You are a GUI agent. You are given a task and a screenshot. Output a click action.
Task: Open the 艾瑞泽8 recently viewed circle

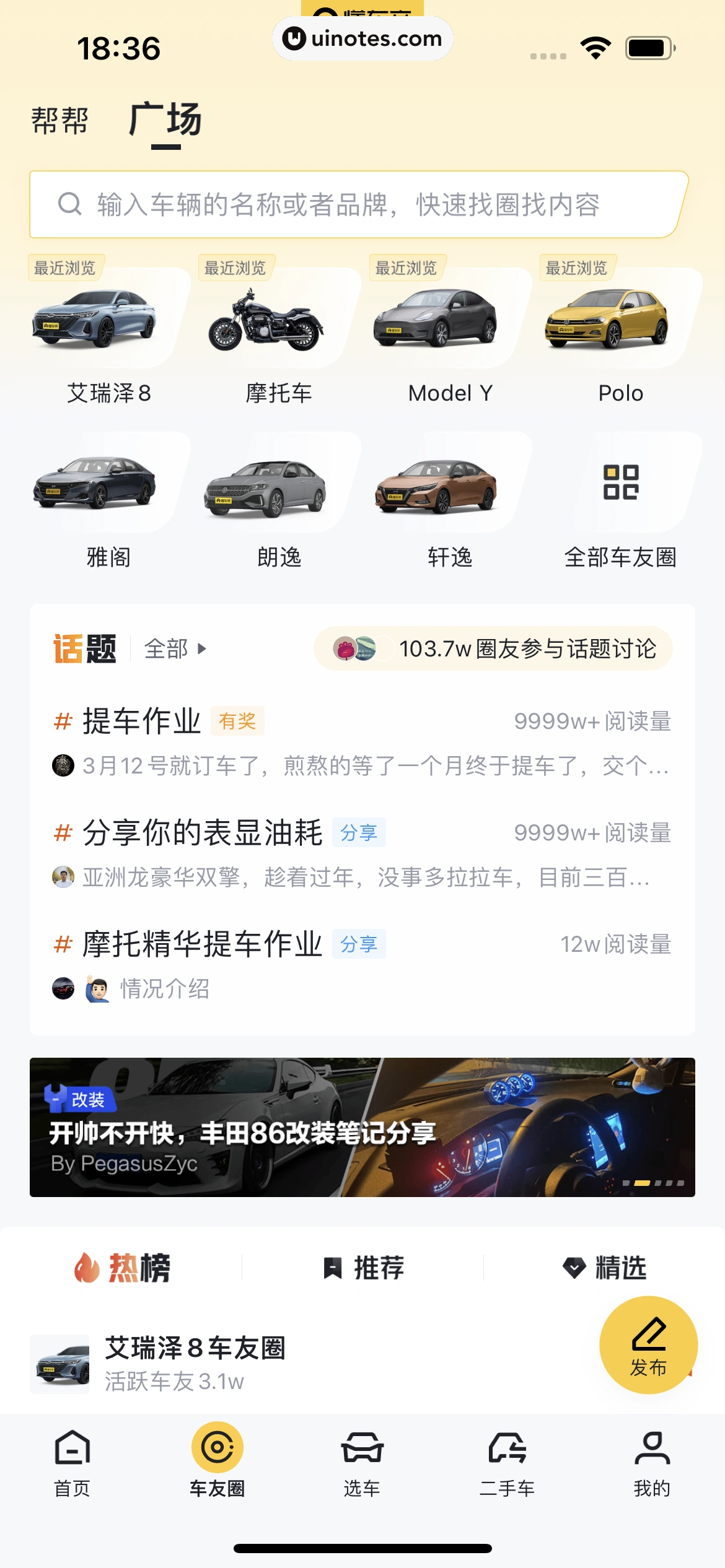[x=108, y=334]
